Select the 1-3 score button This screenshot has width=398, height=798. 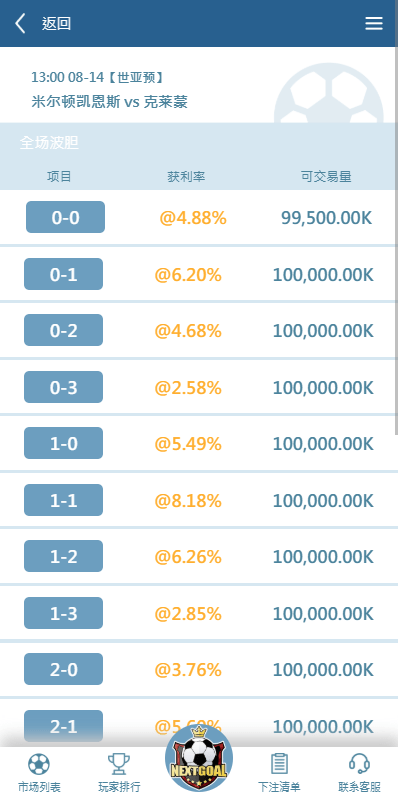[x=63, y=613]
